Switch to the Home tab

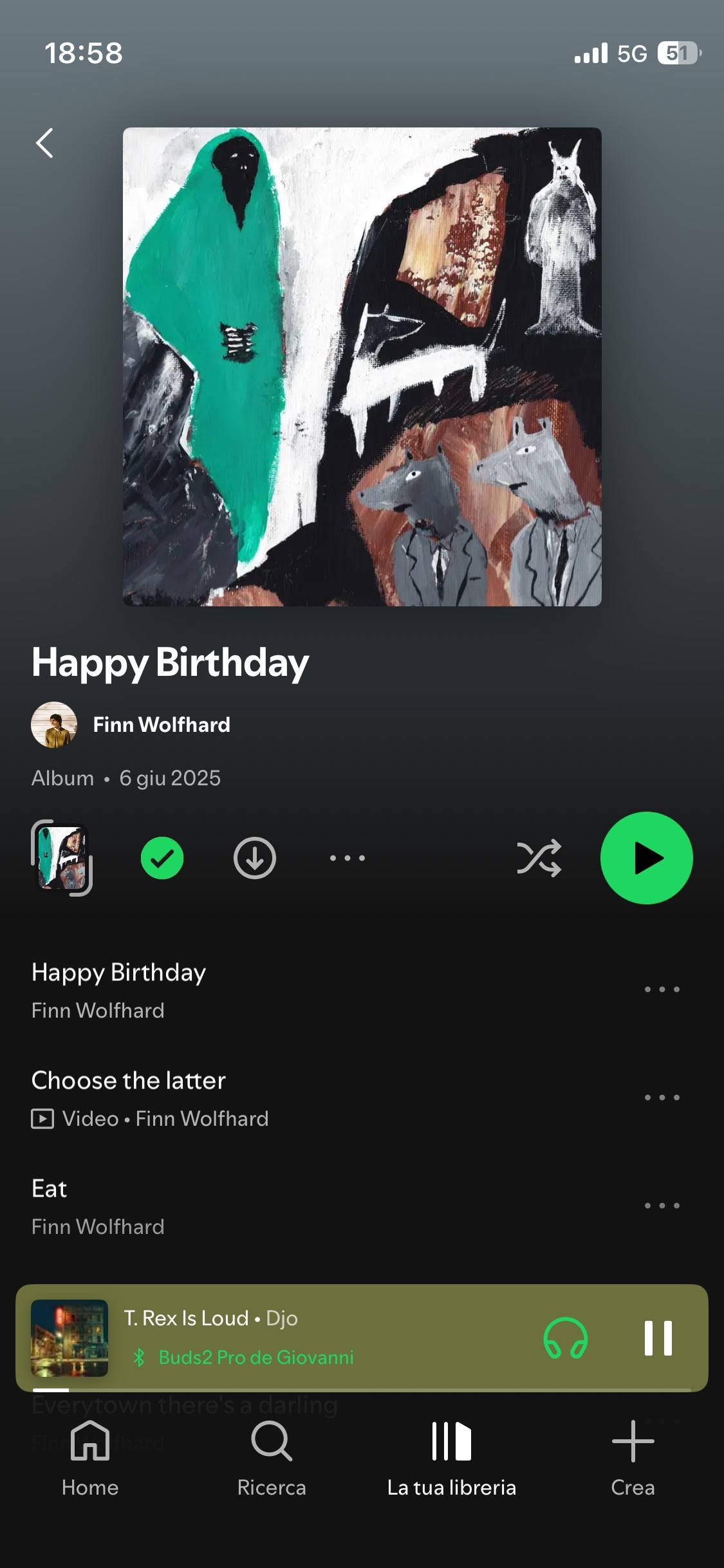(90, 1459)
